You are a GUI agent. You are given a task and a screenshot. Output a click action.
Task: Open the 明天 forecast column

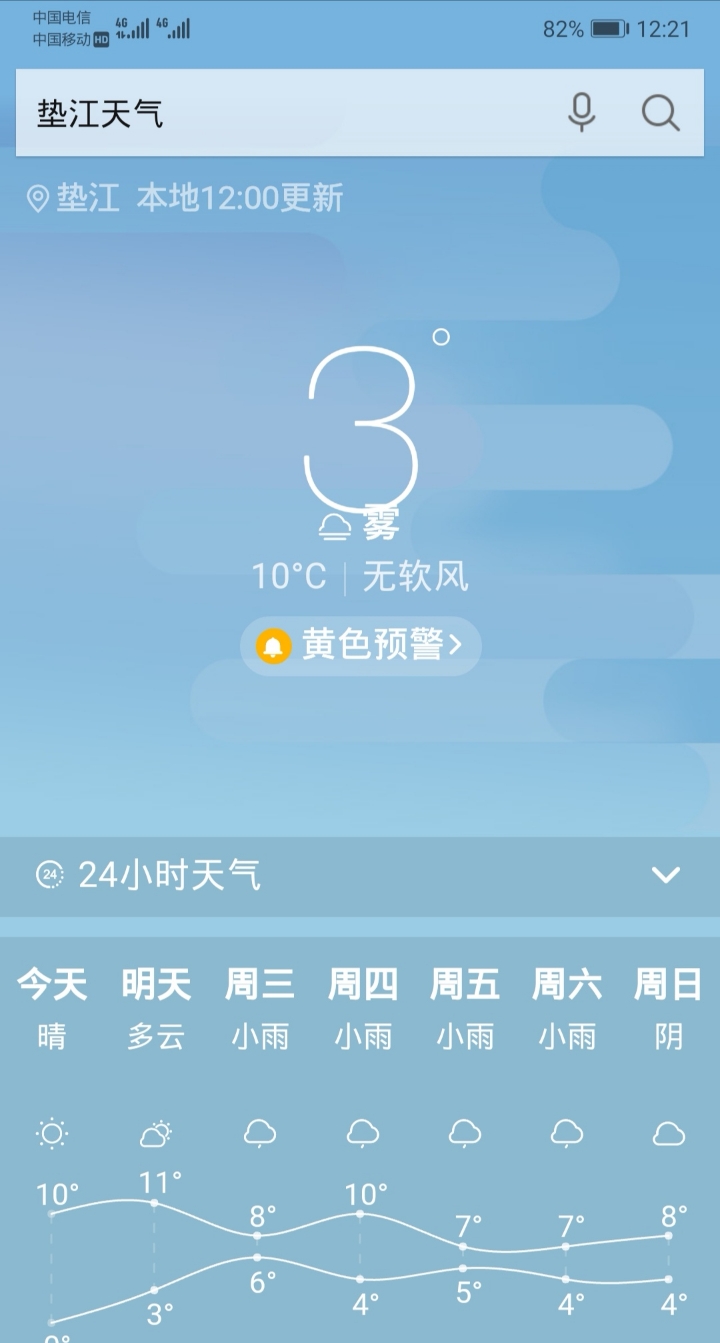point(155,1010)
